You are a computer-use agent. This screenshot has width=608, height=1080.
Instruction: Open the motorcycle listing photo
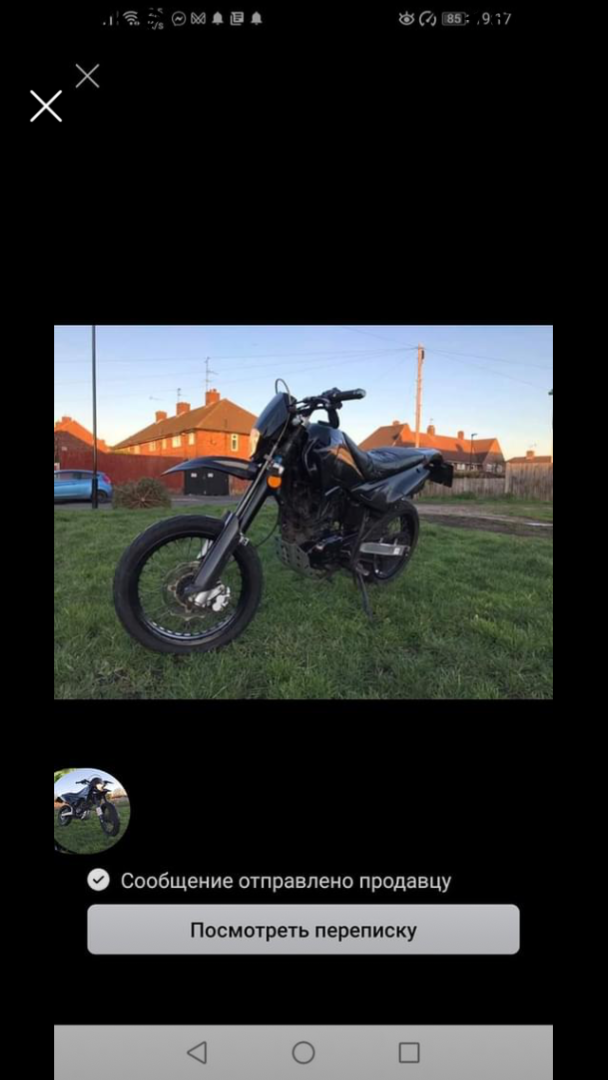tap(303, 512)
